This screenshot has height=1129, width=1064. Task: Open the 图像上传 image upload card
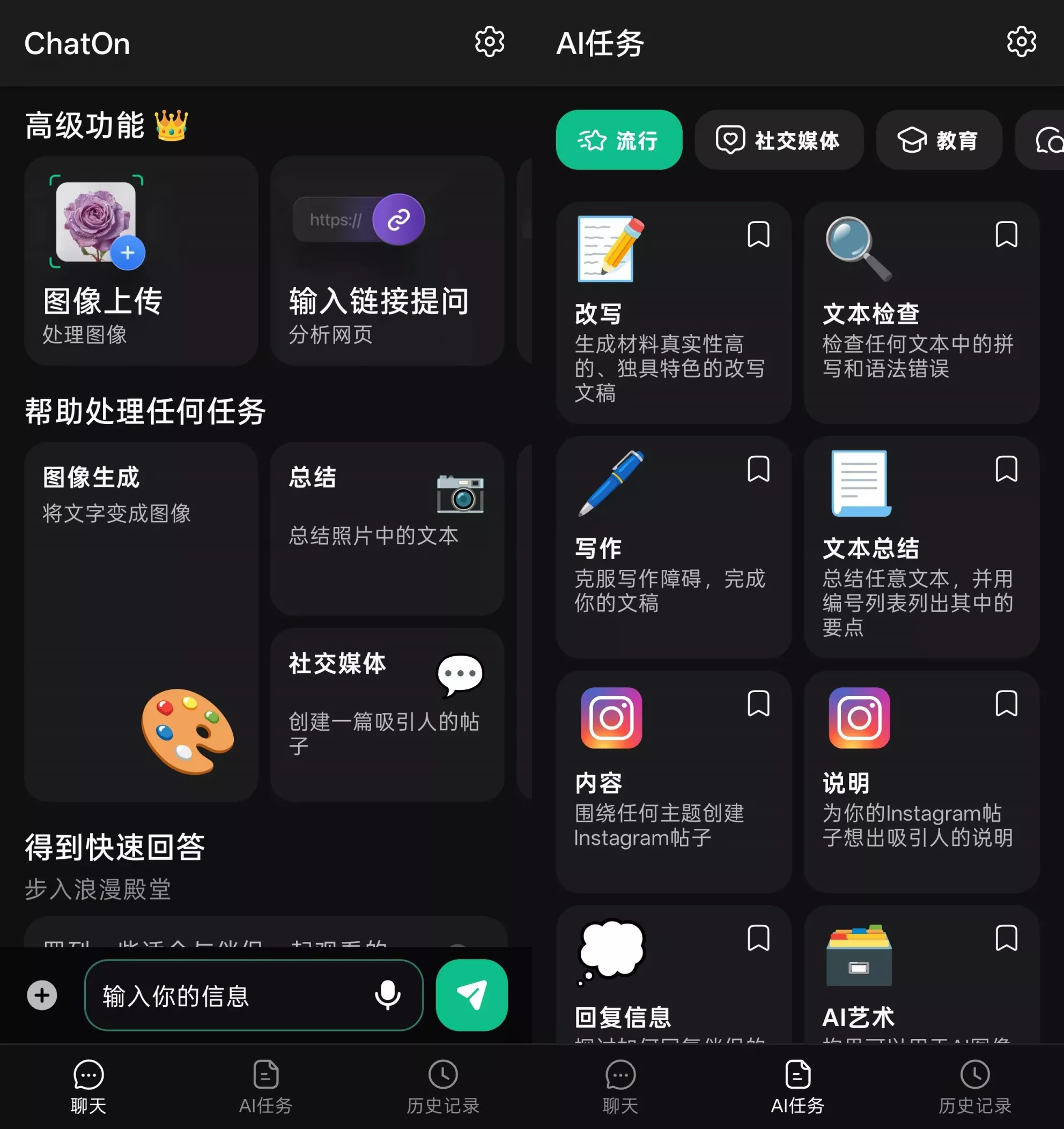(x=141, y=261)
